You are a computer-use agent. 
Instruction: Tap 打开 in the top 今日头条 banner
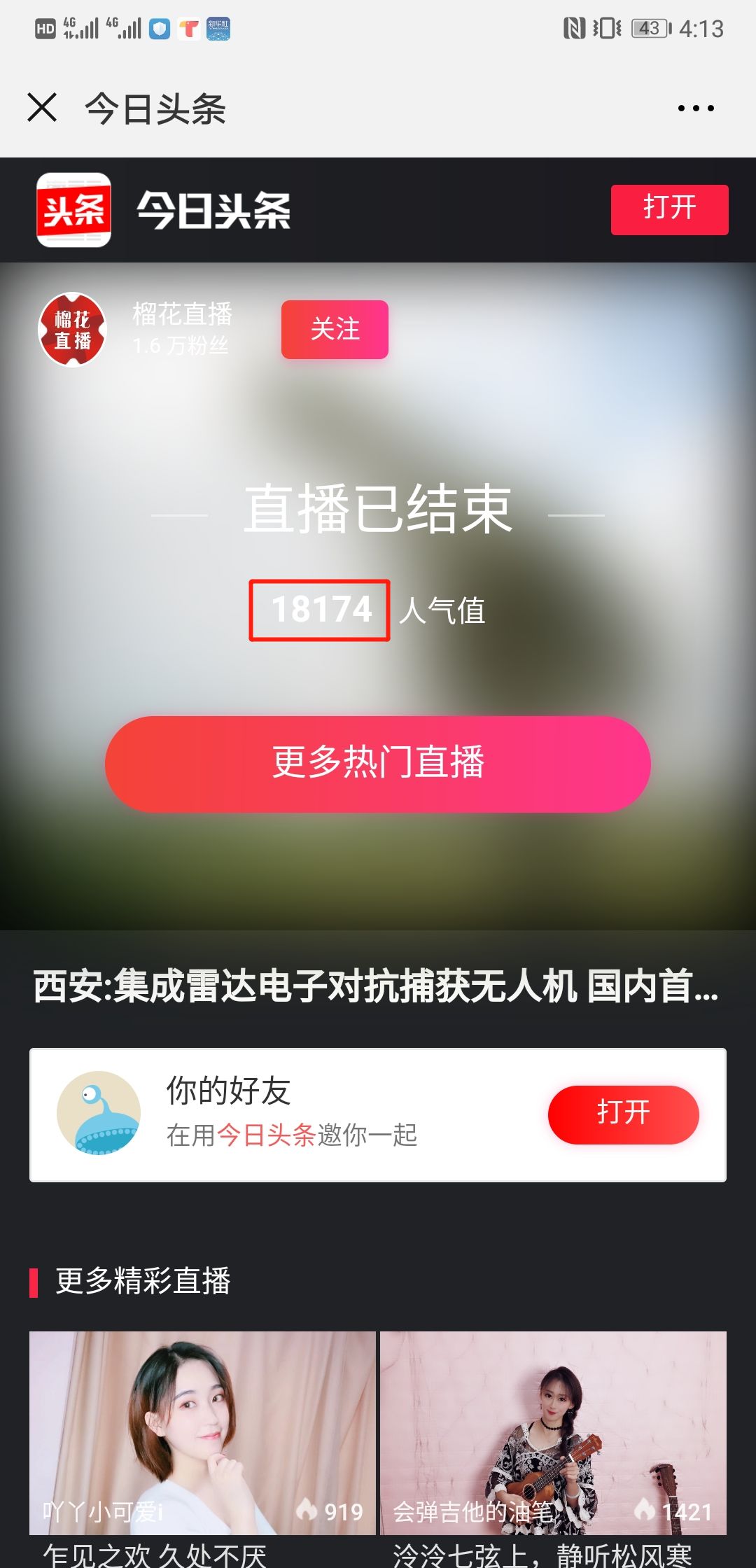tap(669, 209)
